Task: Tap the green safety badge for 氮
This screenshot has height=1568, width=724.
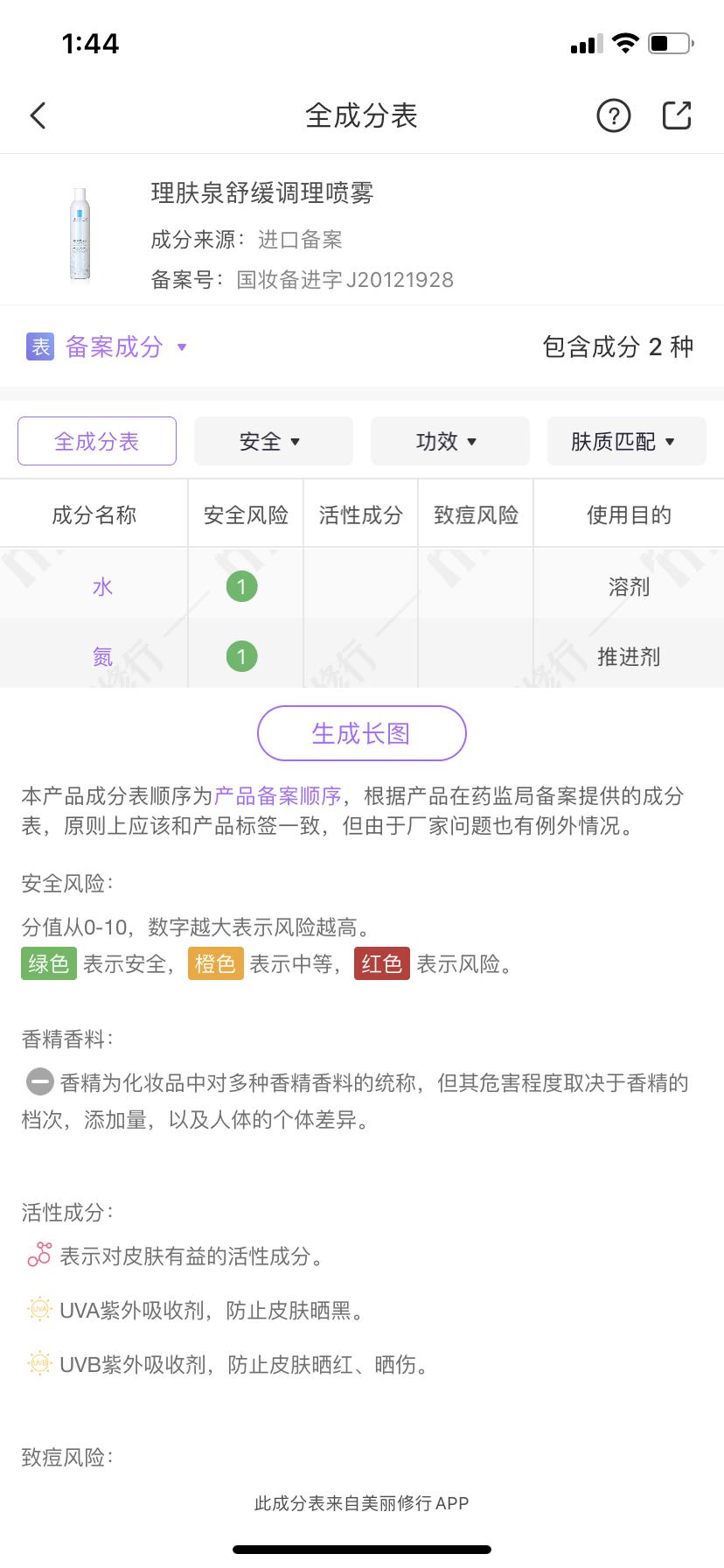Action: [242, 656]
